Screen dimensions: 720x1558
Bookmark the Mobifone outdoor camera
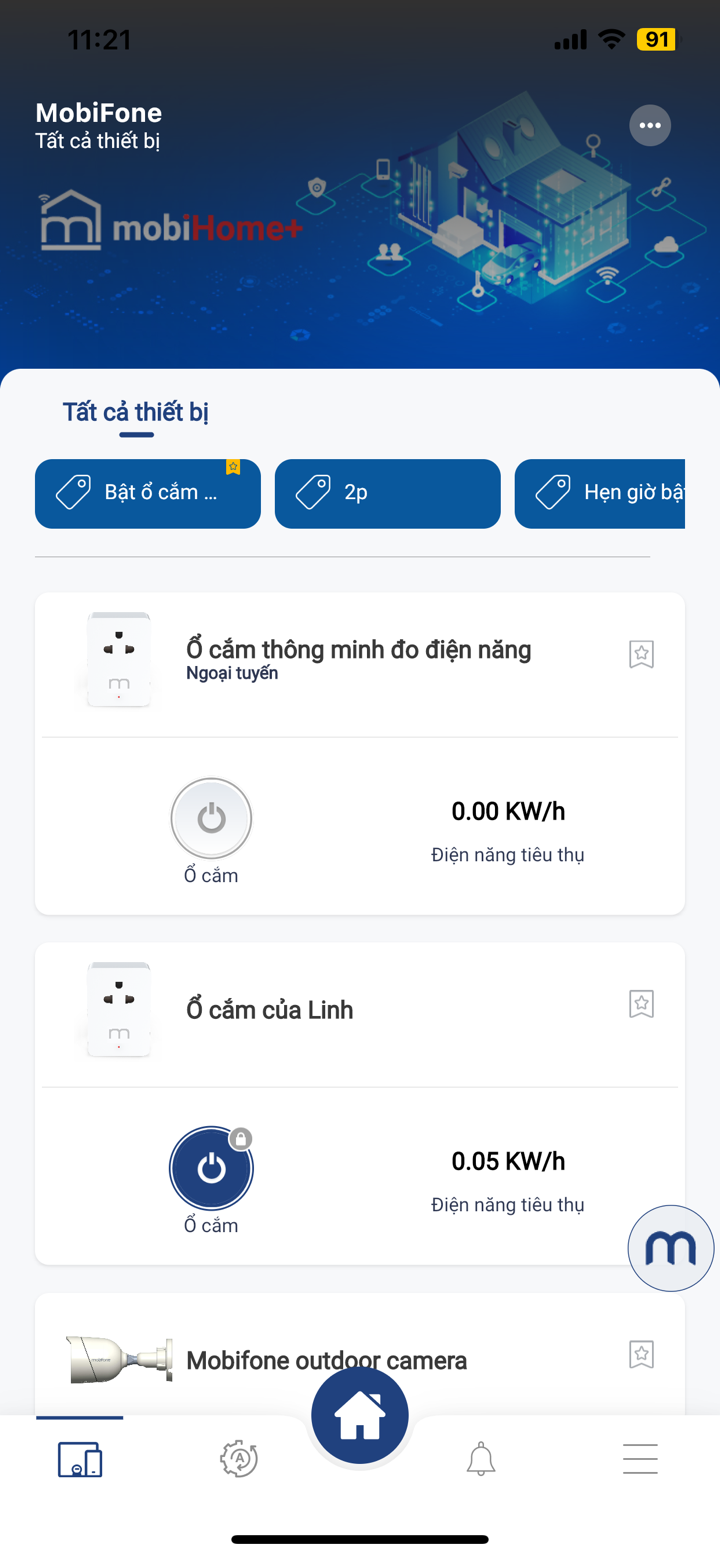coord(641,1354)
